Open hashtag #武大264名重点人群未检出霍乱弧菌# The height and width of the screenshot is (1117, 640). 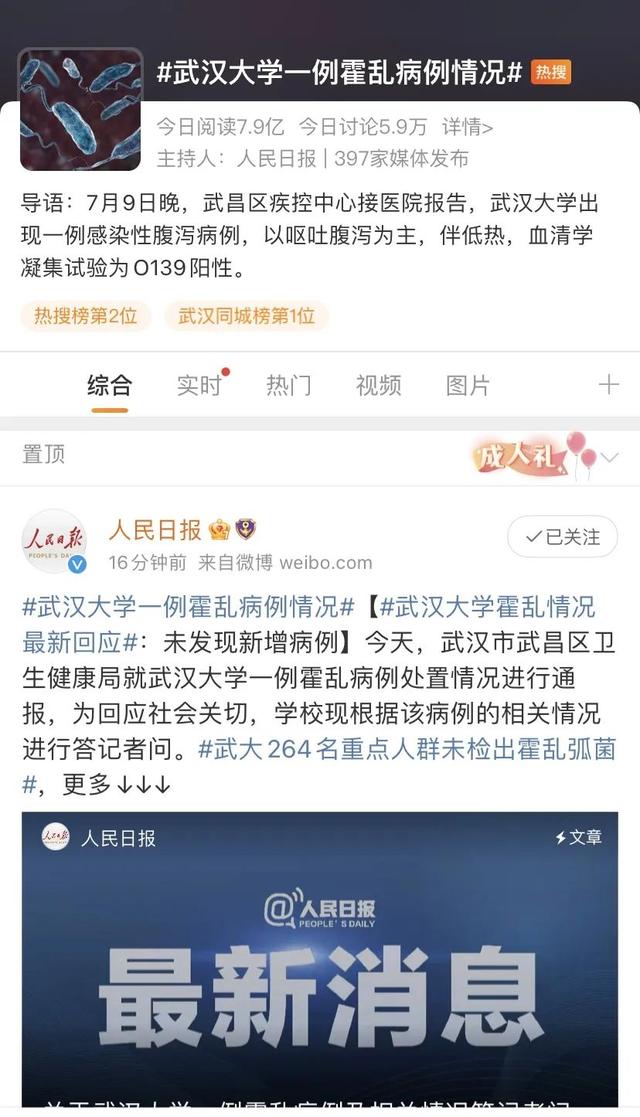406,747
